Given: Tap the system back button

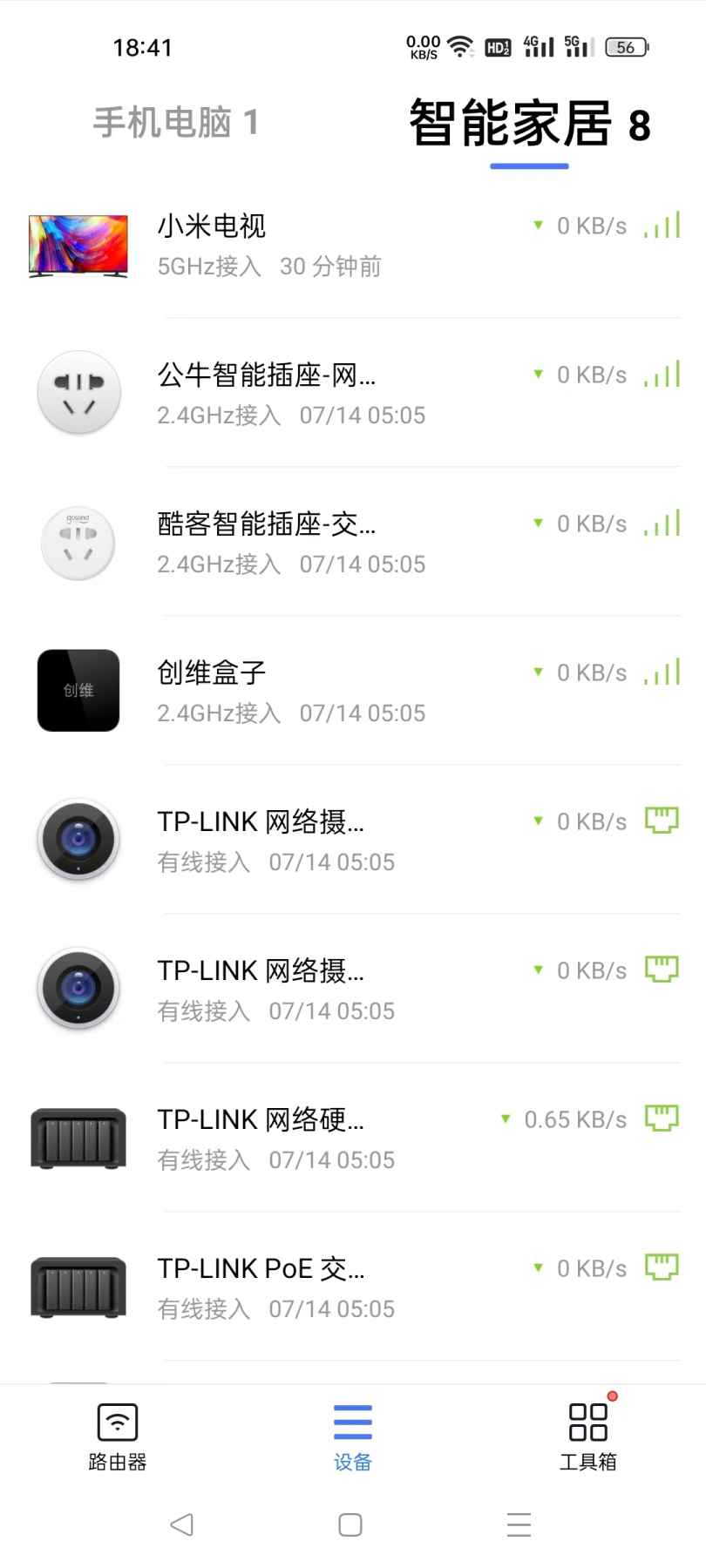Looking at the screenshot, I should pyautogui.click(x=181, y=1524).
